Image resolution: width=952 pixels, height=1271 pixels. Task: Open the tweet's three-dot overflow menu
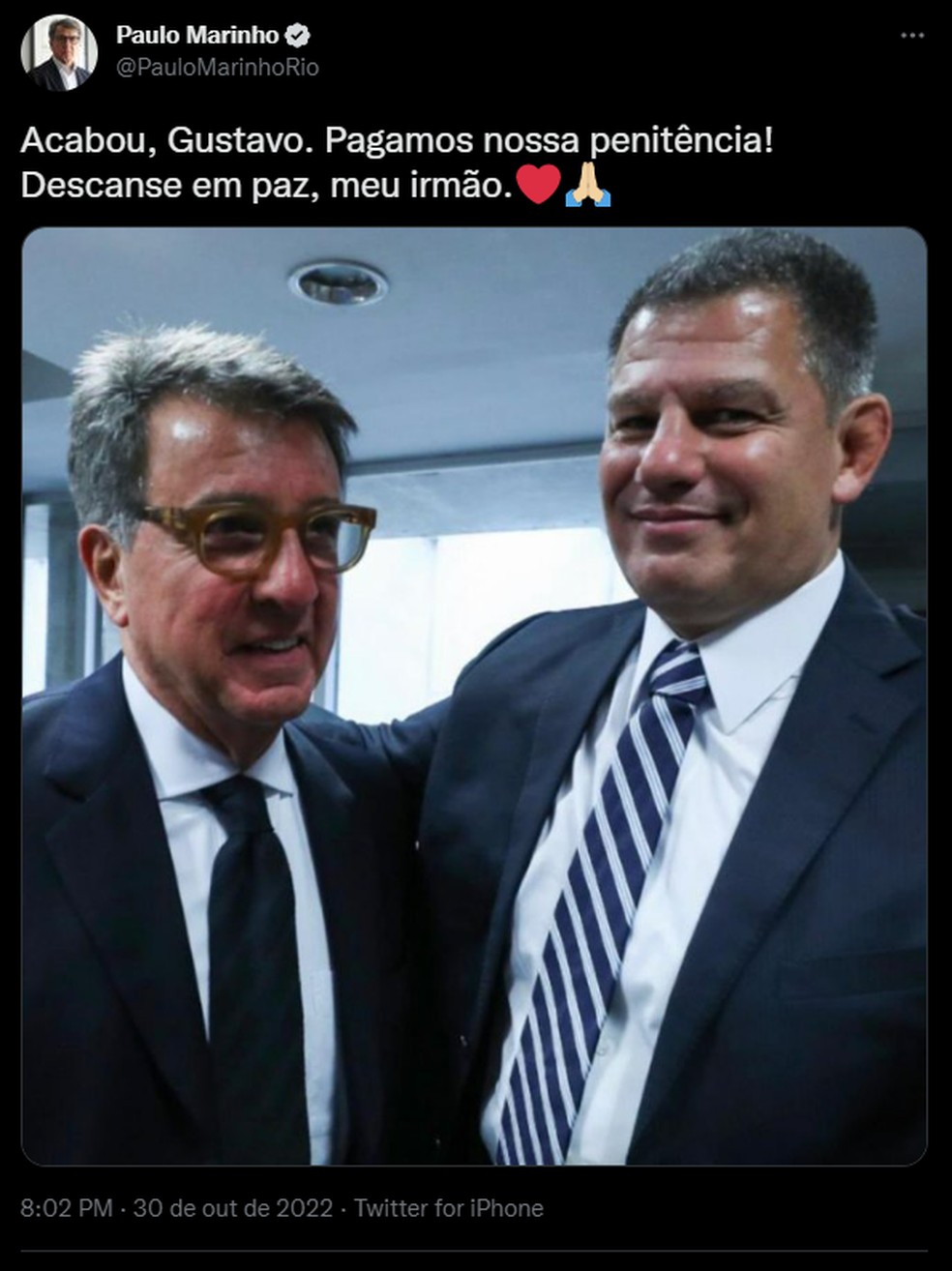pos(911,36)
